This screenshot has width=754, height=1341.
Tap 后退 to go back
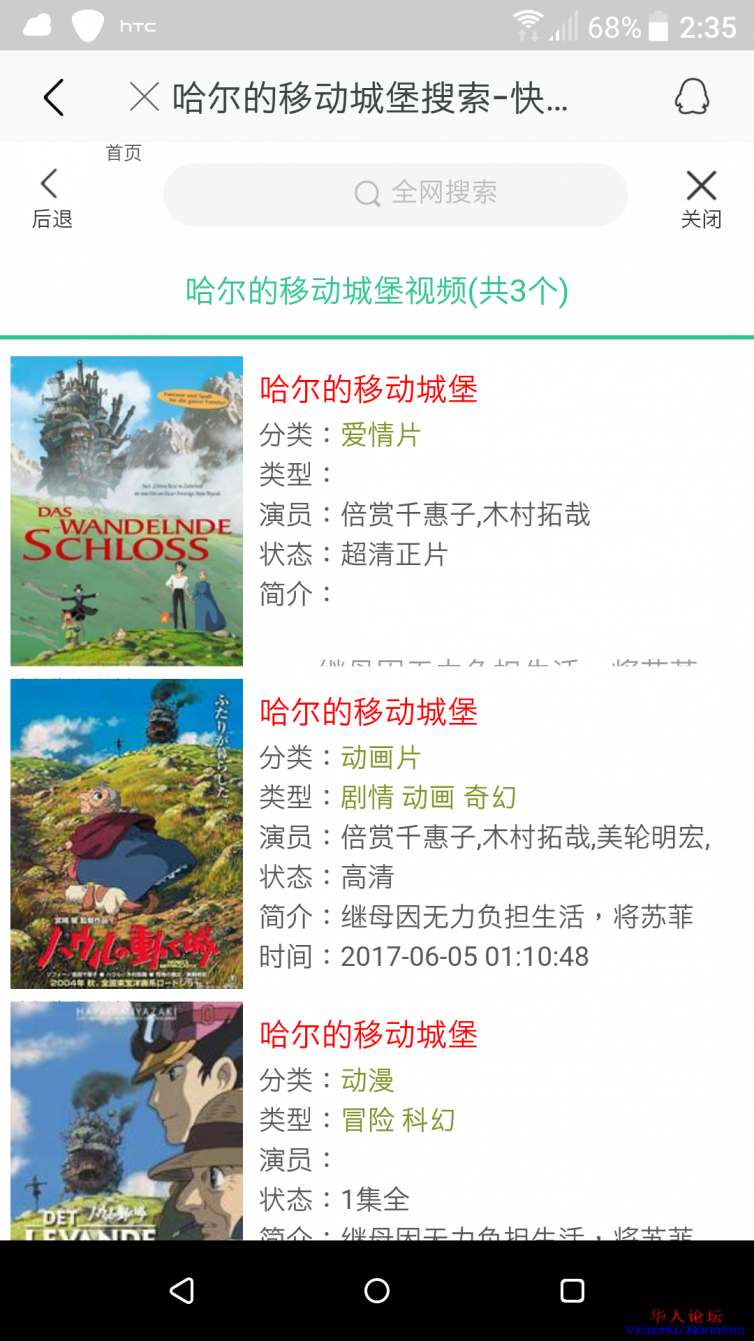51,198
